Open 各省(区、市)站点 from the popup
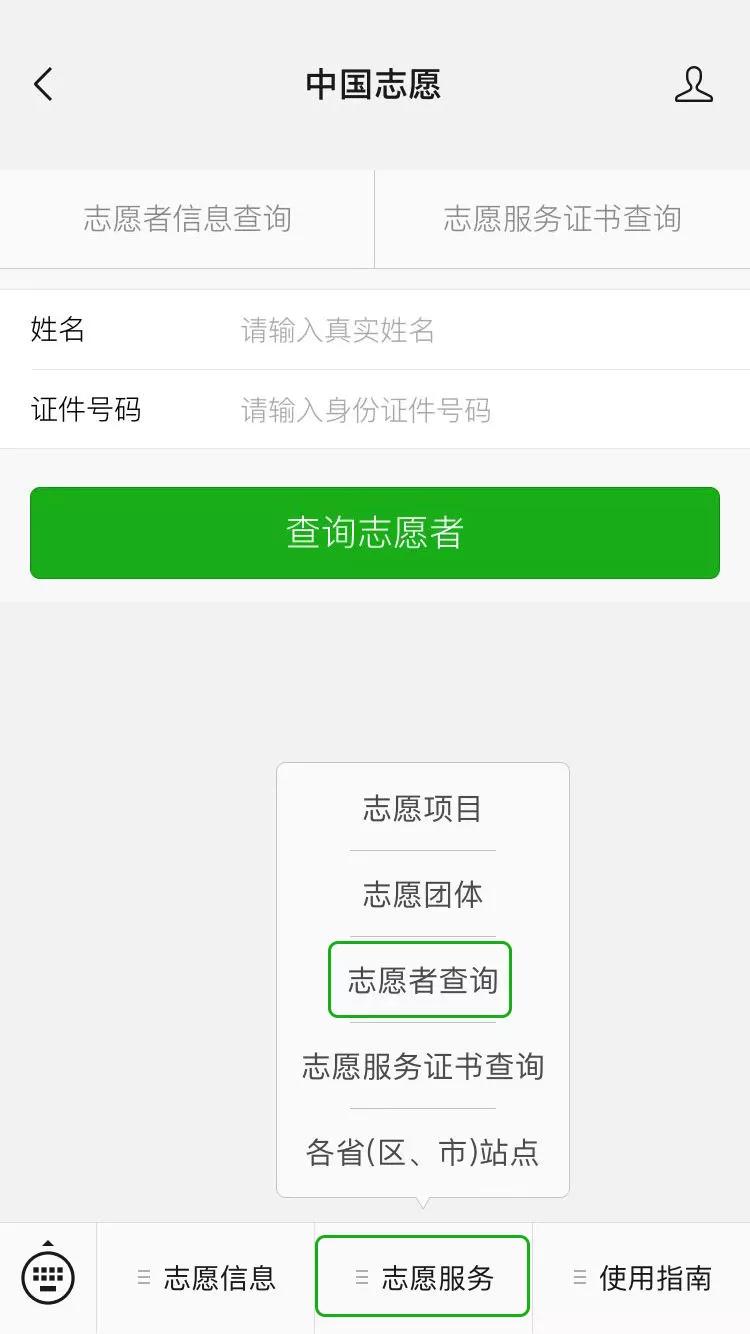Screen dimensions: 750x1334 tap(421, 1152)
